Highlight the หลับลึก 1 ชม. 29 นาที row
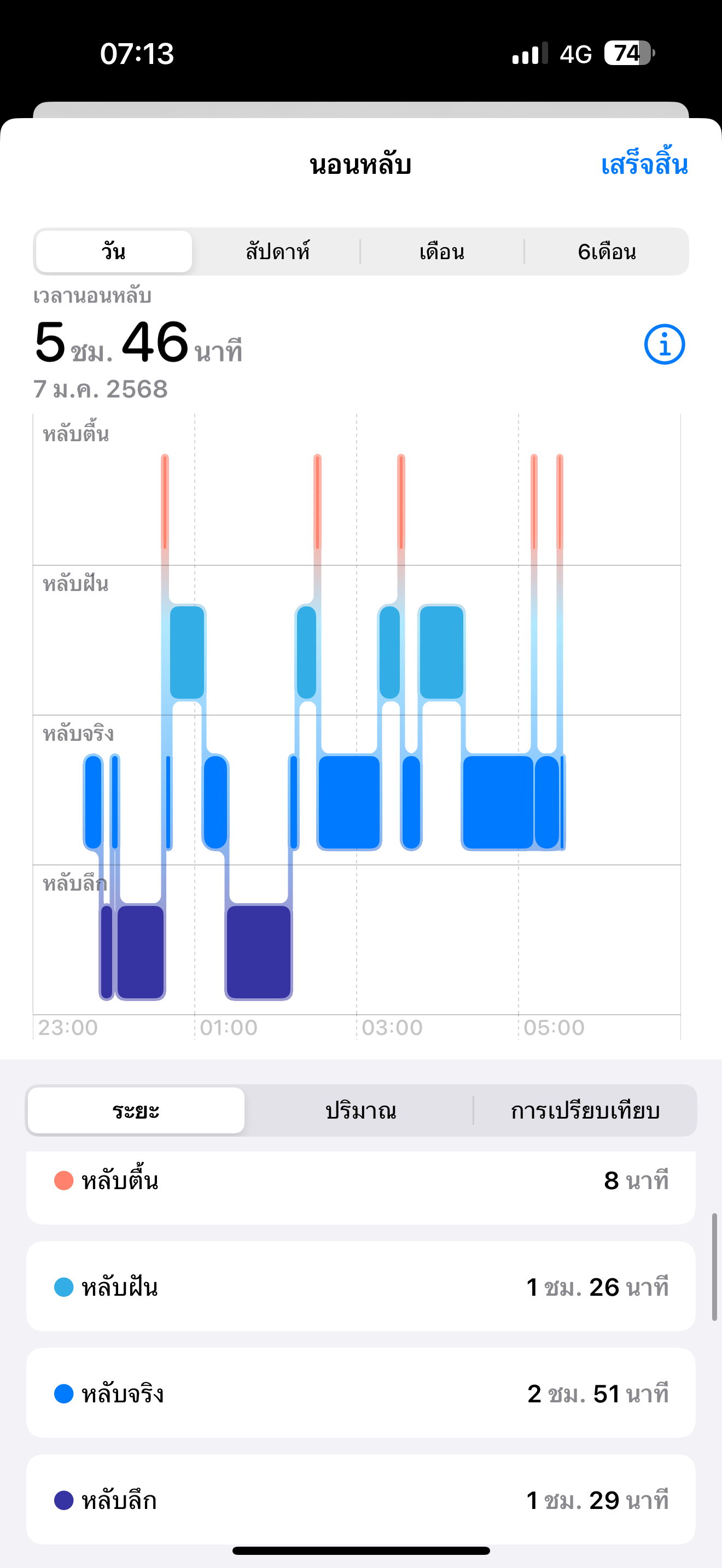 (x=361, y=1499)
